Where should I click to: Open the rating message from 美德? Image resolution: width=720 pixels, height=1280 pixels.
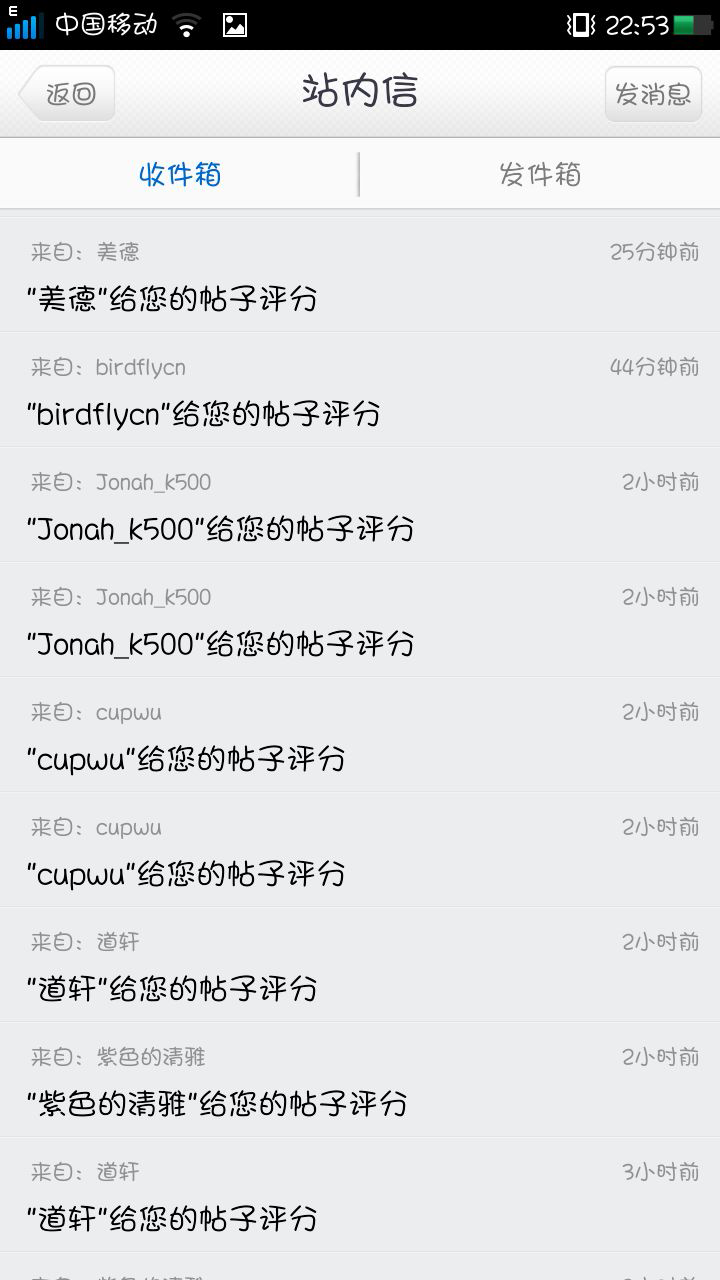click(x=360, y=275)
